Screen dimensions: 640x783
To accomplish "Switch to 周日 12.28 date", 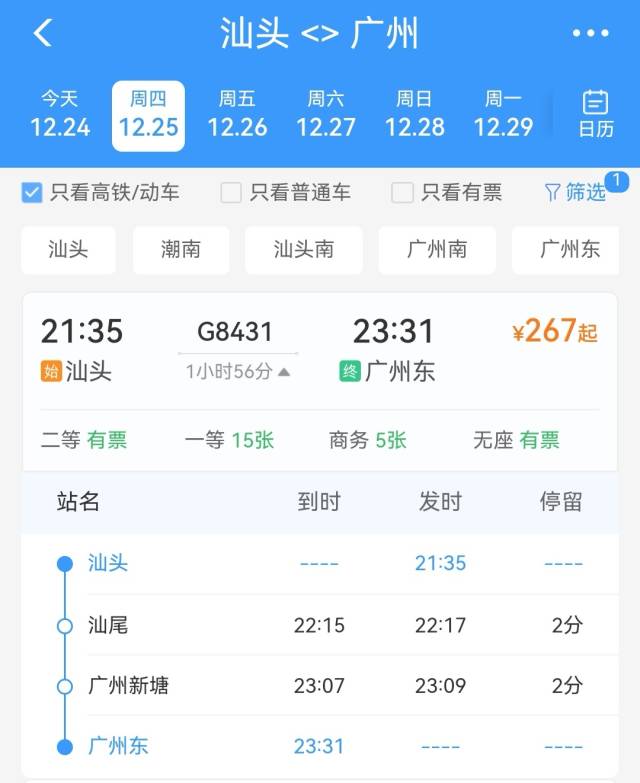I will coord(415,114).
